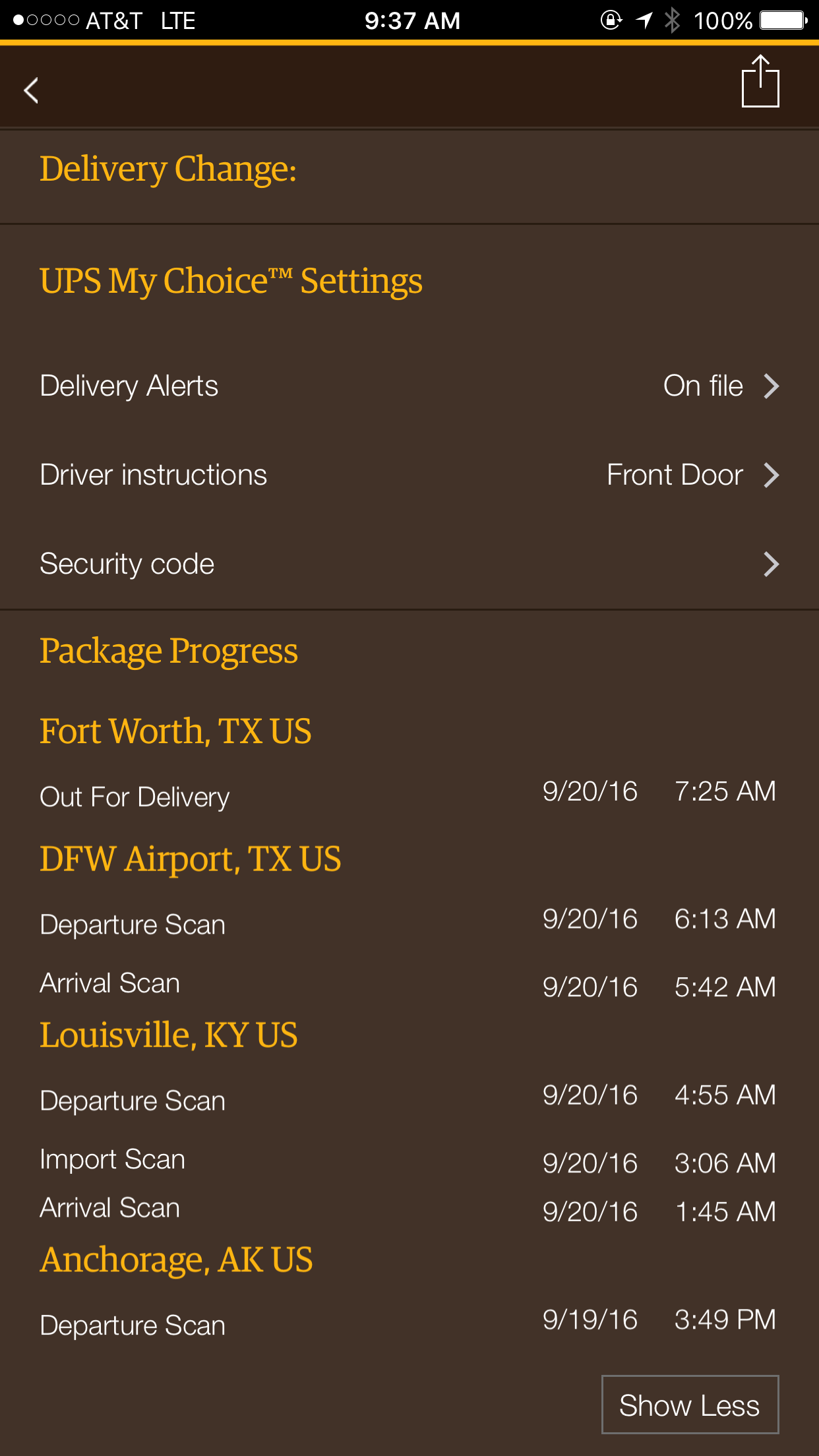Open Delivery Alerts settings
819x1456 pixels.
click(x=409, y=386)
